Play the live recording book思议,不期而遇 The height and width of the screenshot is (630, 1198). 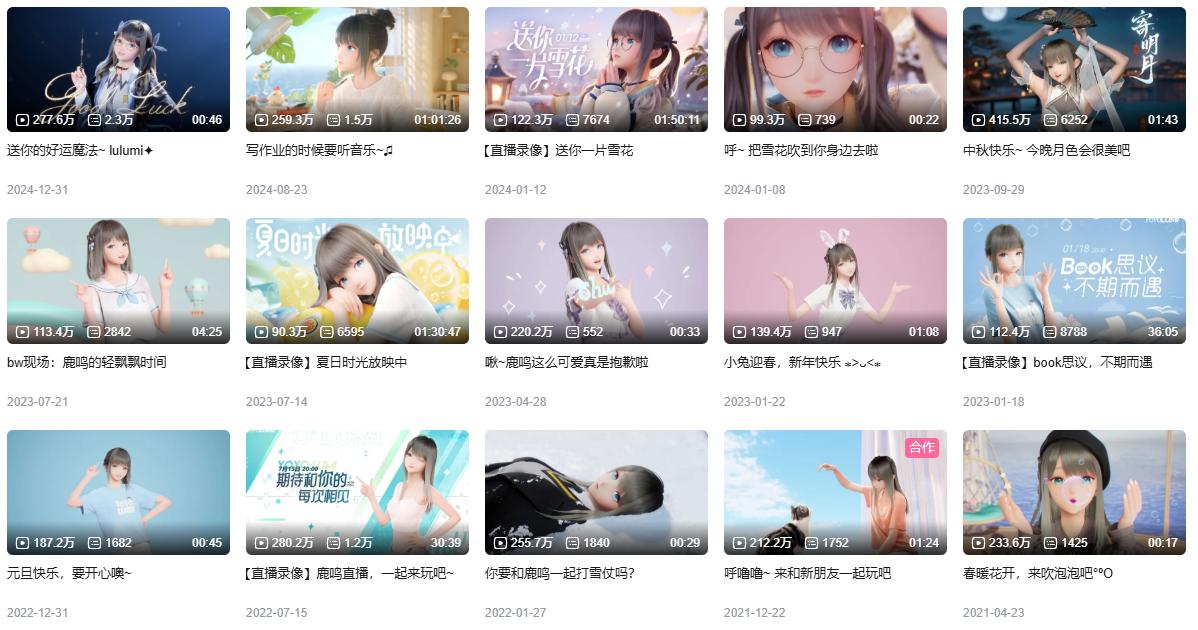pos(1074,280)
